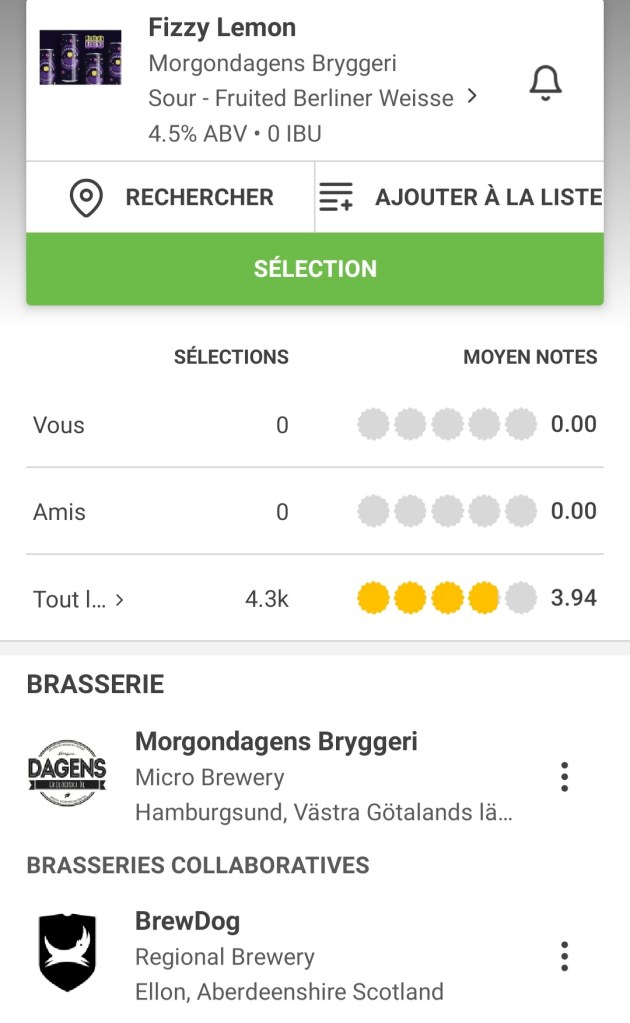Open overflow menu for Morgondagens Bryggeri

pos(564,776)
